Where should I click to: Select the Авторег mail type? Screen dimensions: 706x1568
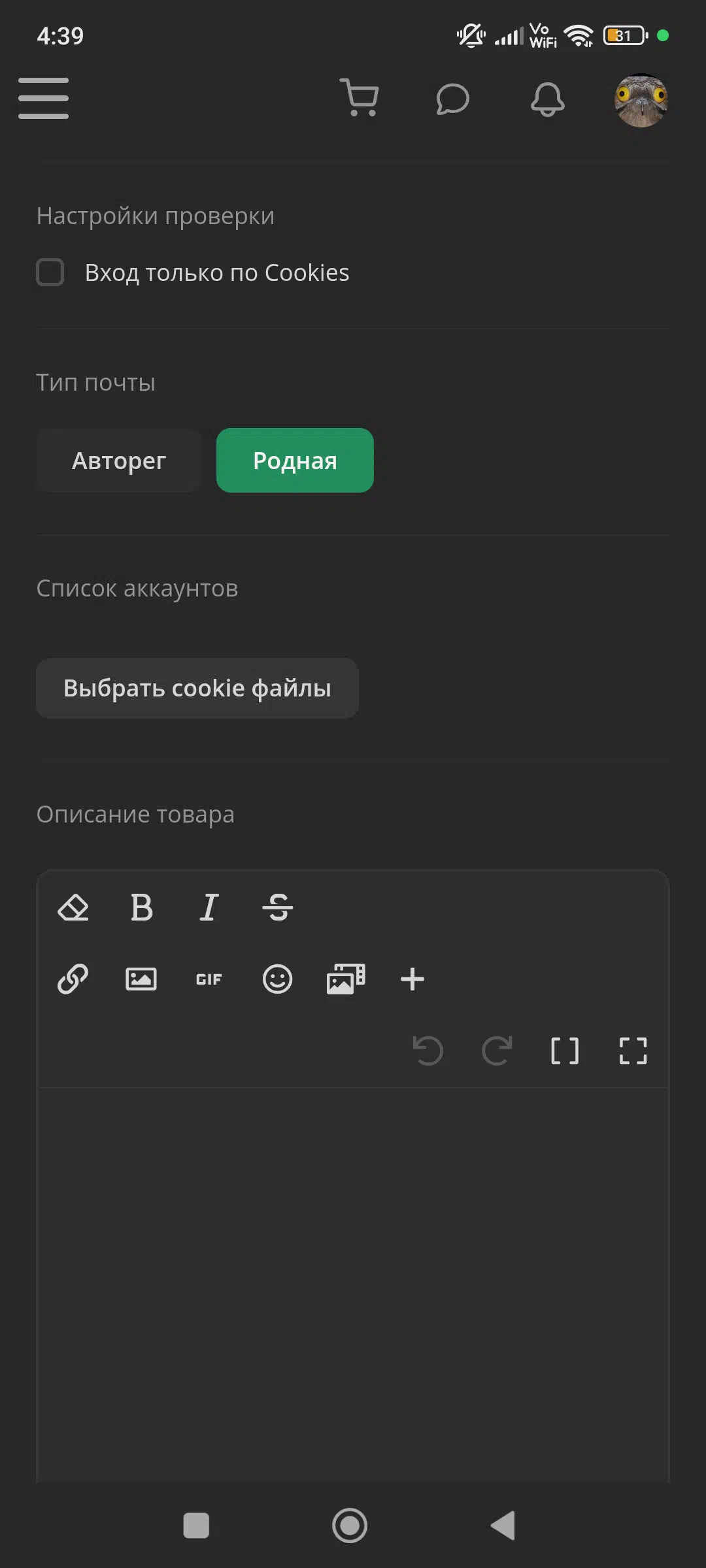point(119,461)
